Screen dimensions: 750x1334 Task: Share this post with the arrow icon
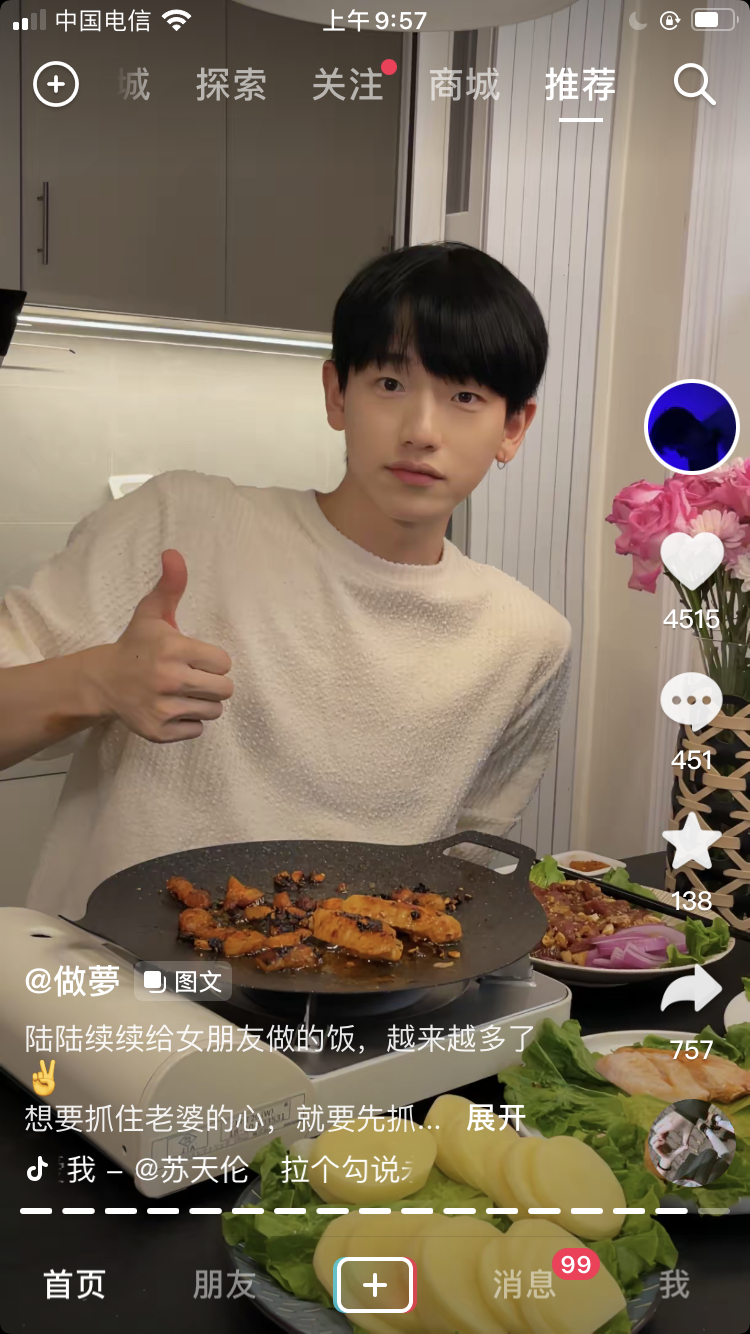(x=691, y=990)
